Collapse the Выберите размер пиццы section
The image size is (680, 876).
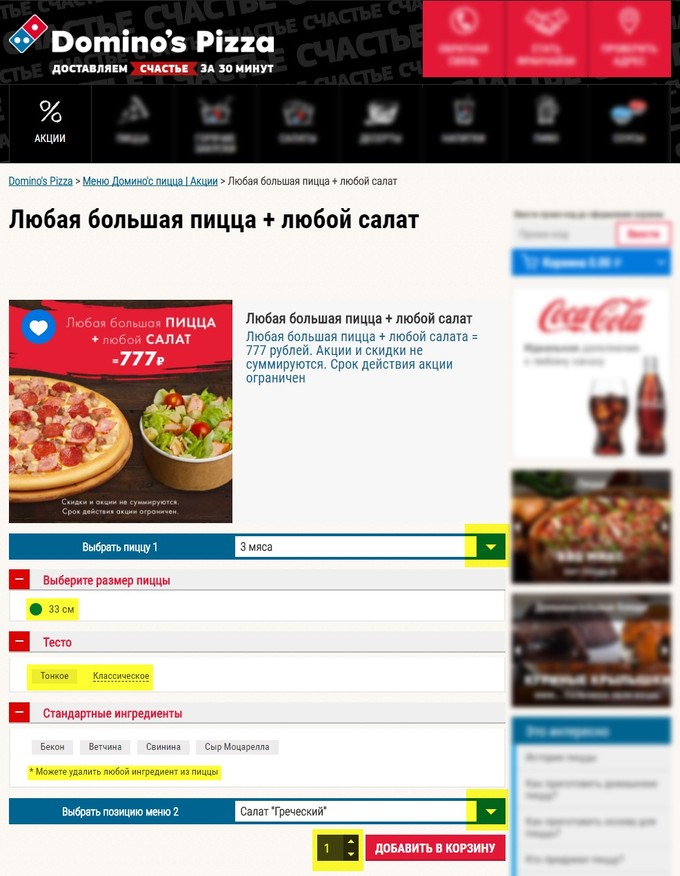click(19, 580)
